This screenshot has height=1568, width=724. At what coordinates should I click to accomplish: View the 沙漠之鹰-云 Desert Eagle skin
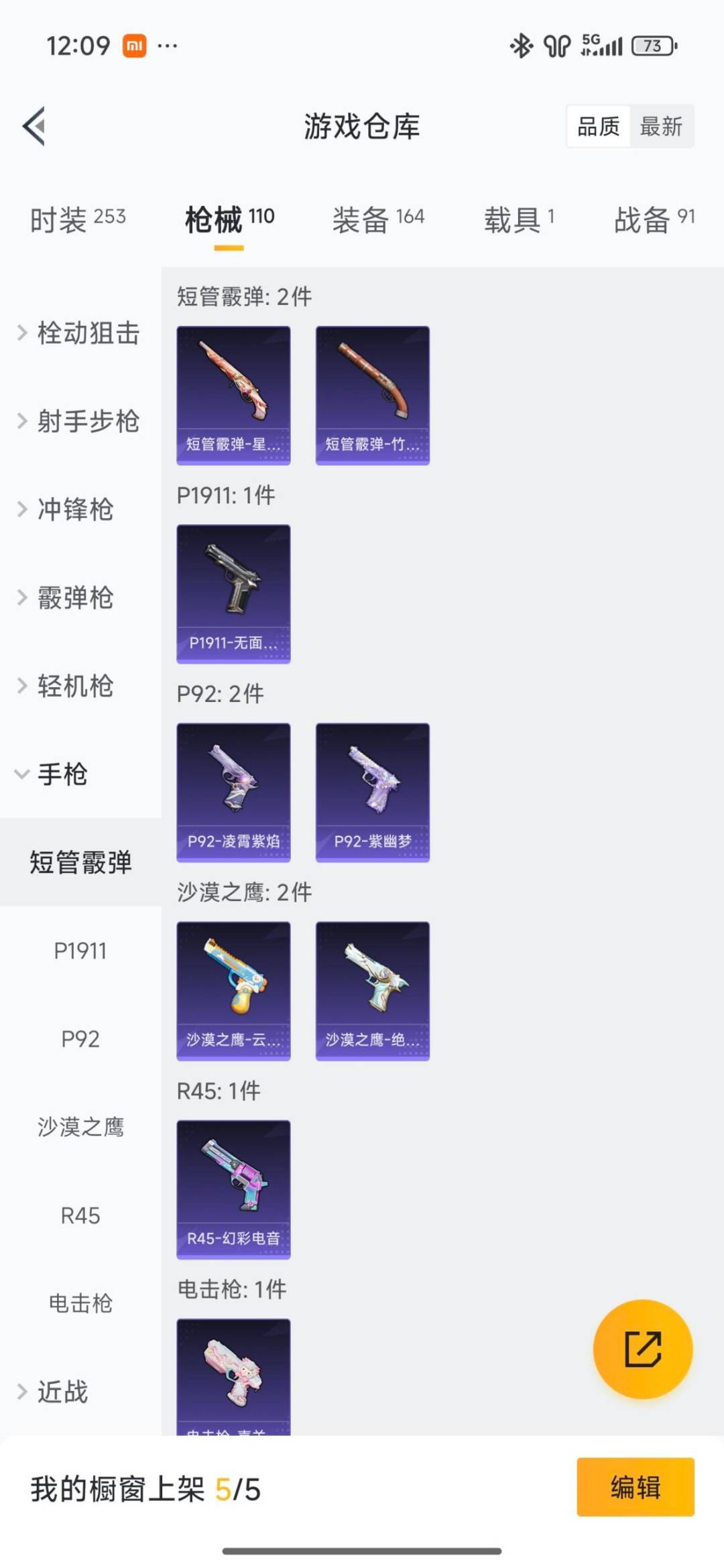233,990
